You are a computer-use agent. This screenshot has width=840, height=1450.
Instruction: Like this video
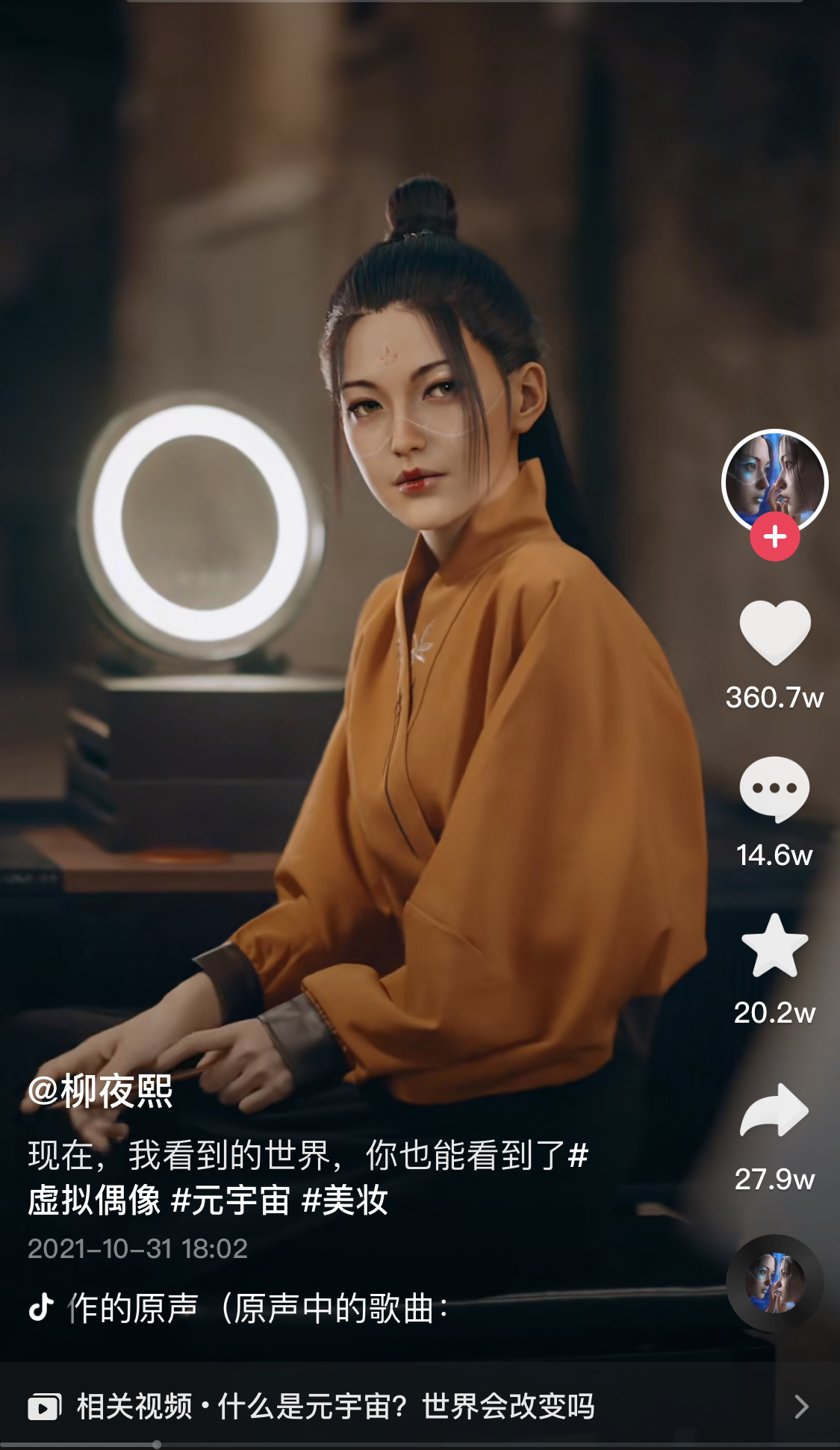tap(774, 632)
